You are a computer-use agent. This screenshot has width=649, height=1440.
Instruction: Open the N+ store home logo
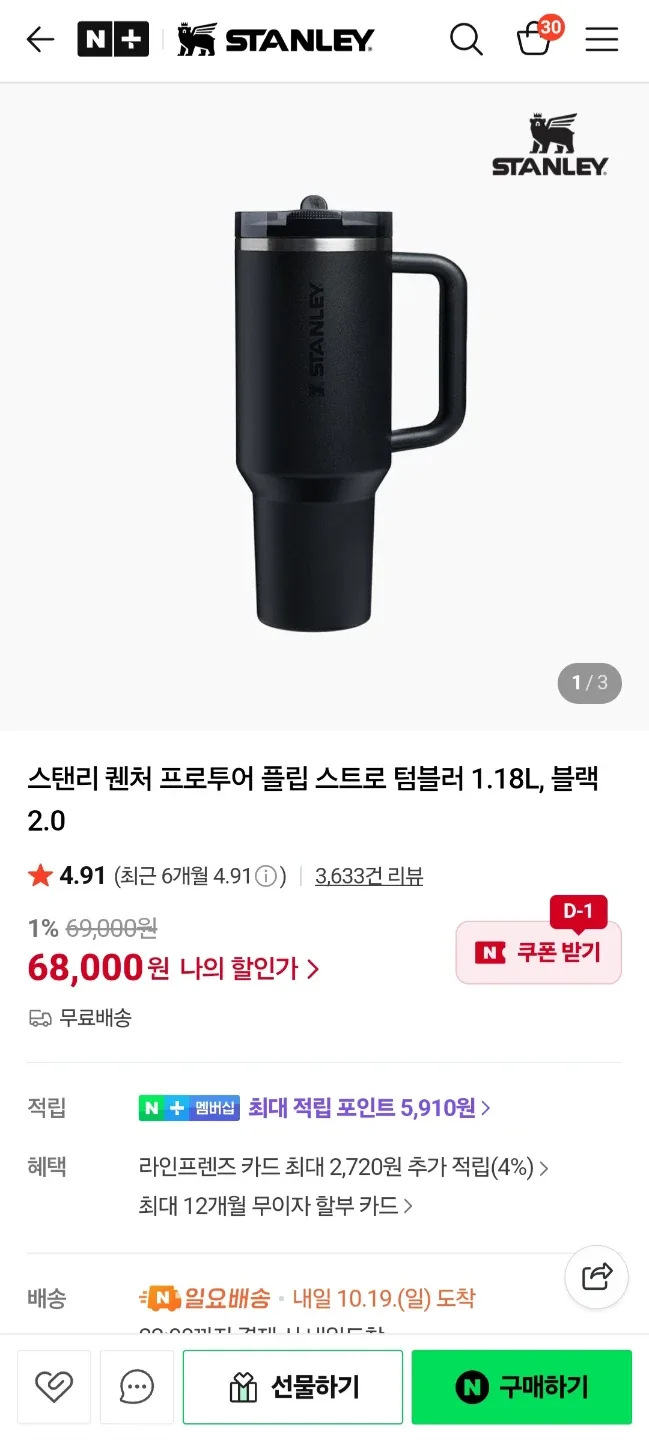[112, 40]
